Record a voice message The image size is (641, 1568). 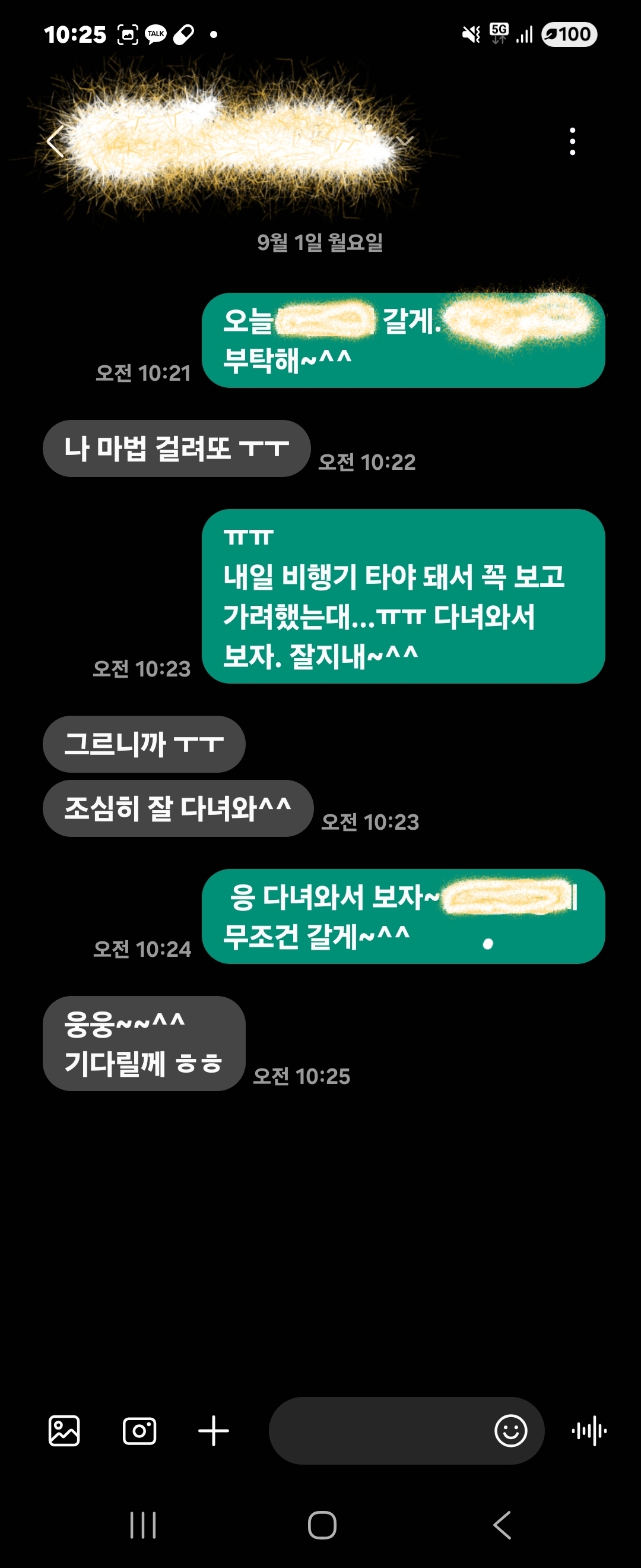pos(589,1430)
